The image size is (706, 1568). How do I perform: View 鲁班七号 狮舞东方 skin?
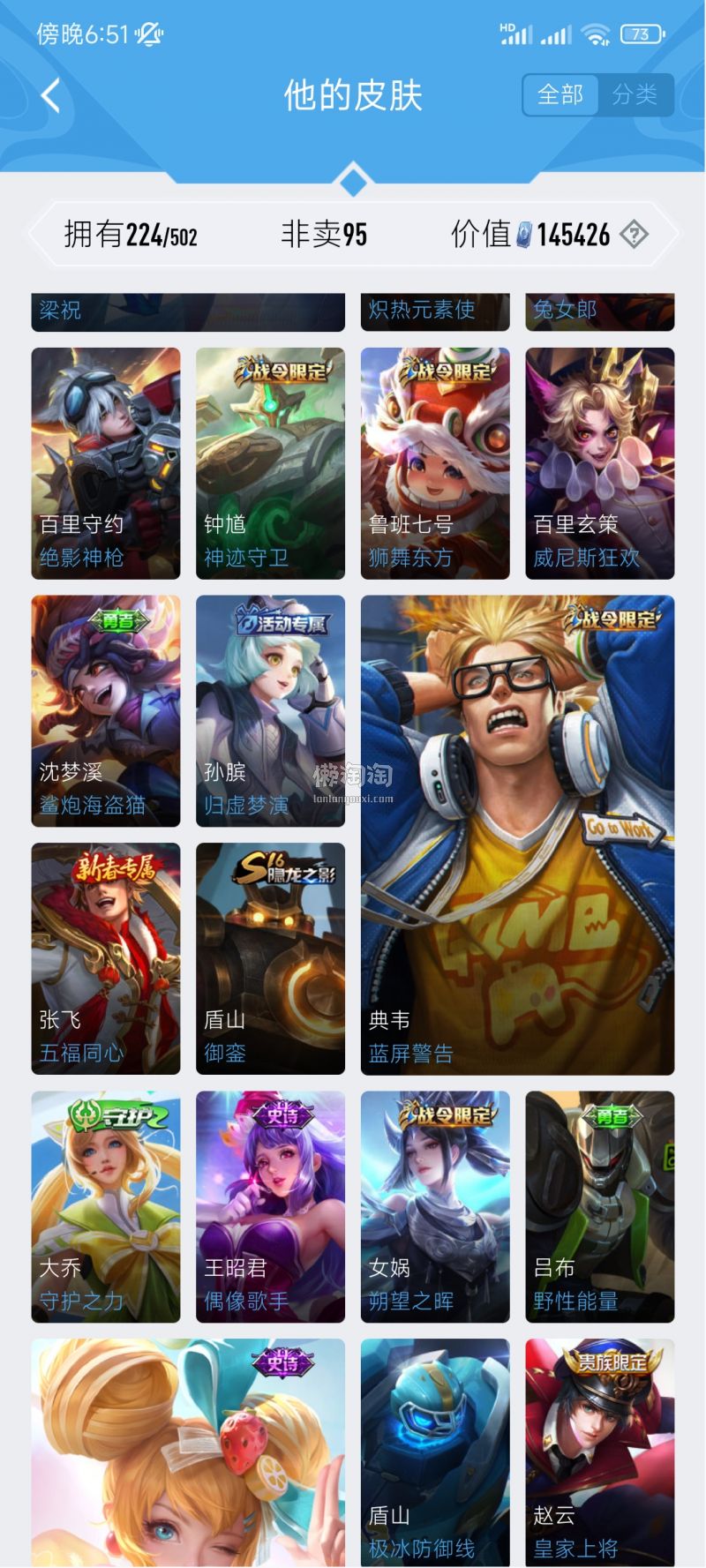435,463
